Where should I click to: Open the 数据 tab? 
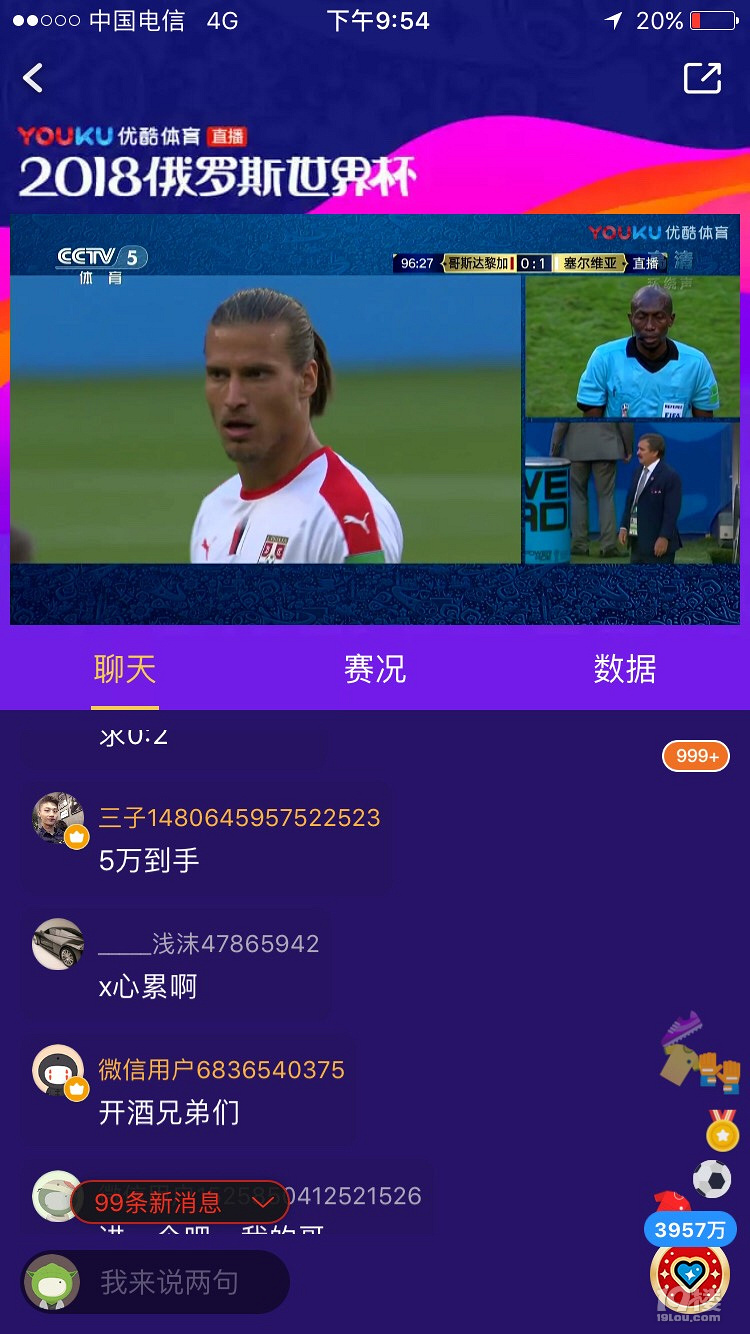pyautogui.click(x=623, y=670)
